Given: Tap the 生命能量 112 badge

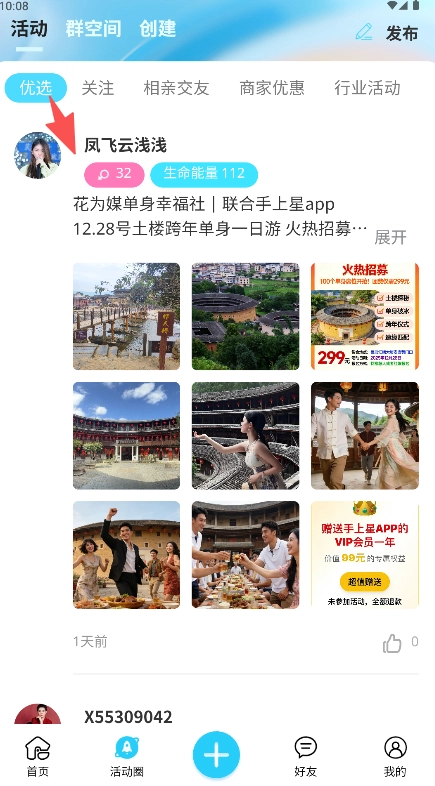Looking at the screenshot, I should tap(204, 174).
